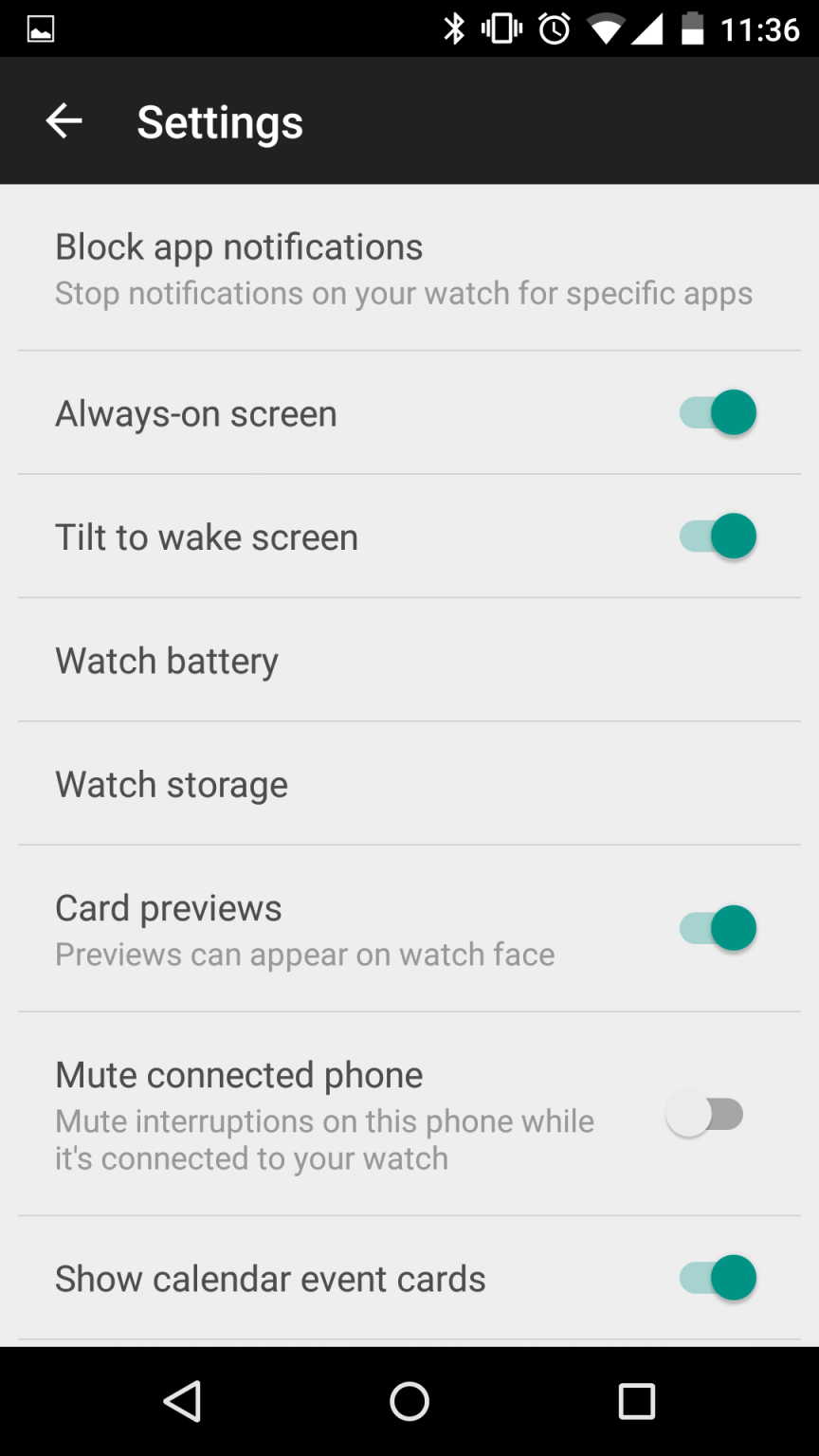Tap the alarm clock status bar icon

coord(553,28)
